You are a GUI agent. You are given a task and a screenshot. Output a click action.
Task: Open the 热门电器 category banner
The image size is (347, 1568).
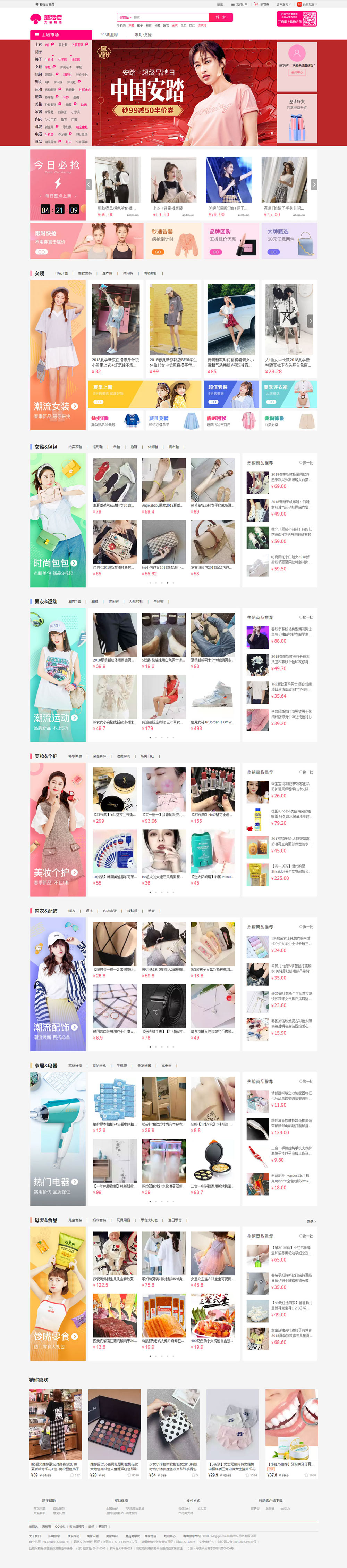58,1138
